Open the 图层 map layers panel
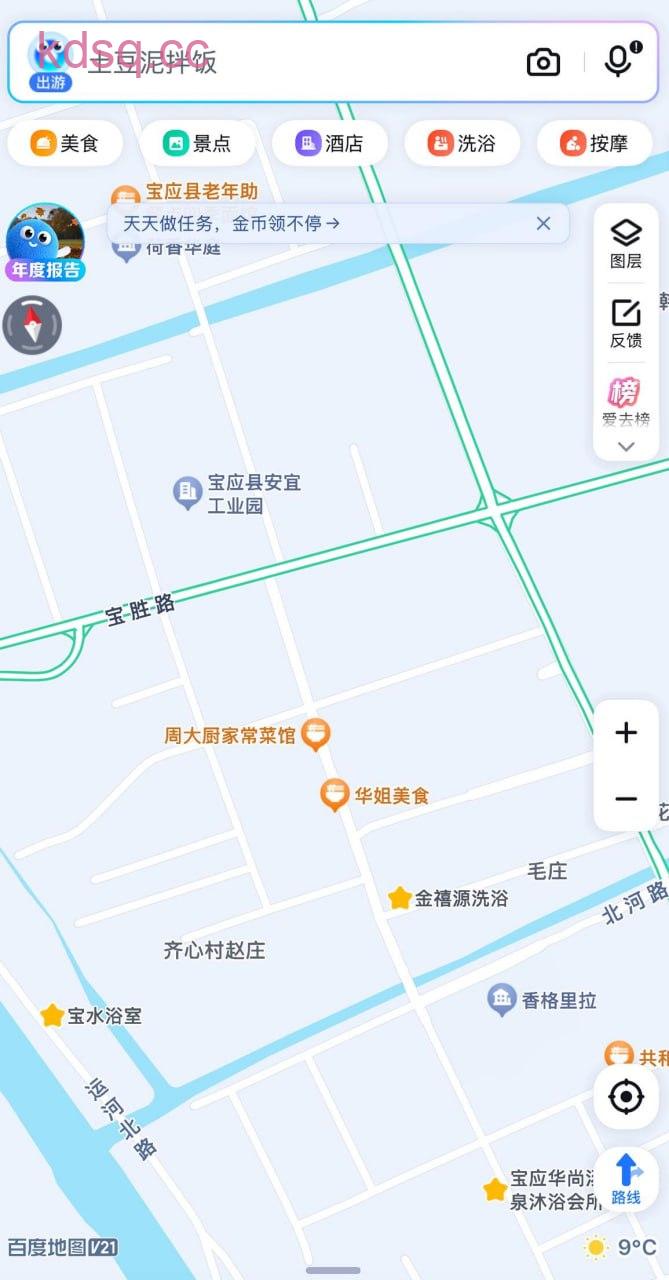The height and width of the screenshot is (1280, 669). click(x=626, y=243)
